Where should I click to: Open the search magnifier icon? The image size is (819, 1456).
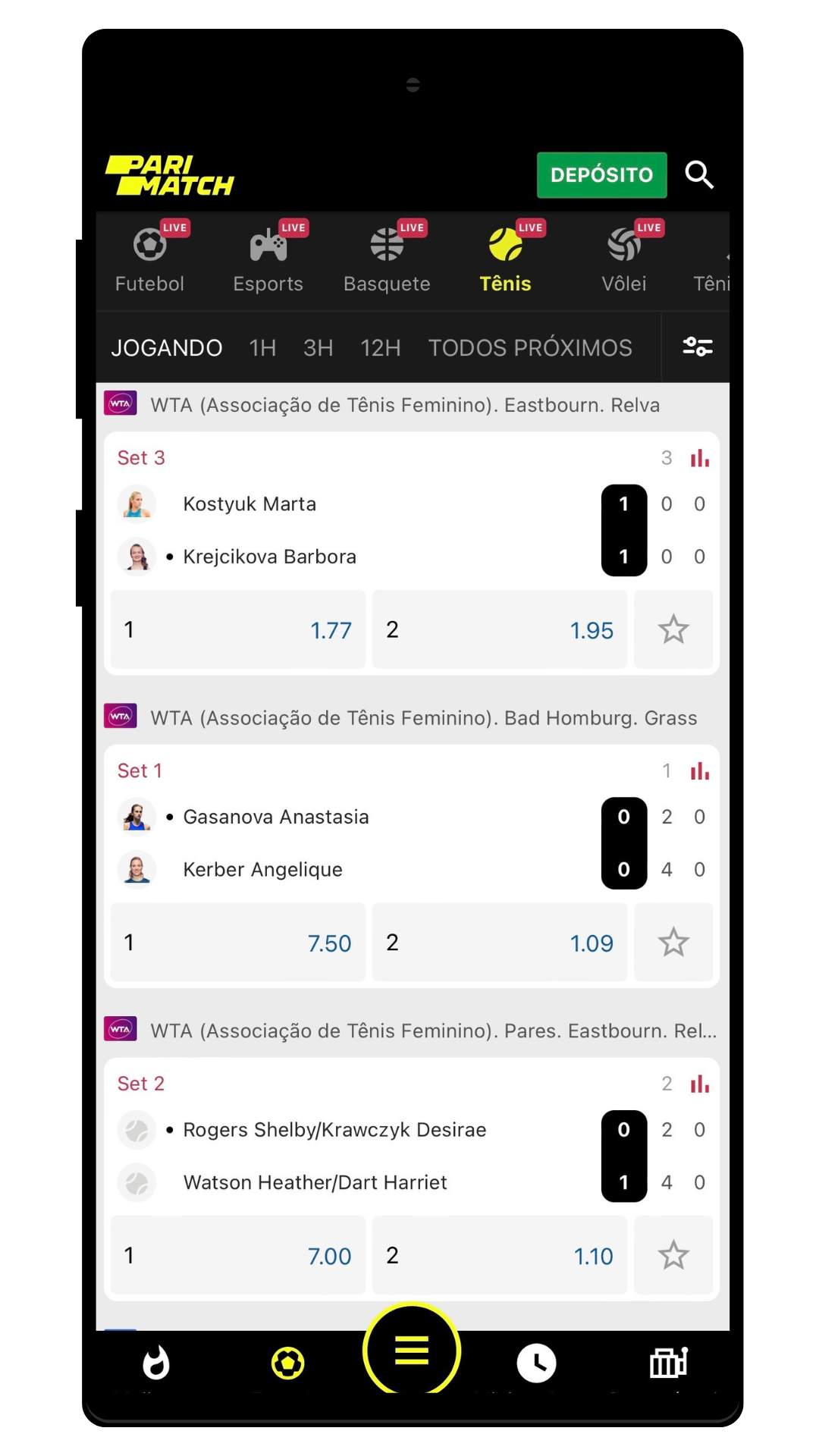698,175
